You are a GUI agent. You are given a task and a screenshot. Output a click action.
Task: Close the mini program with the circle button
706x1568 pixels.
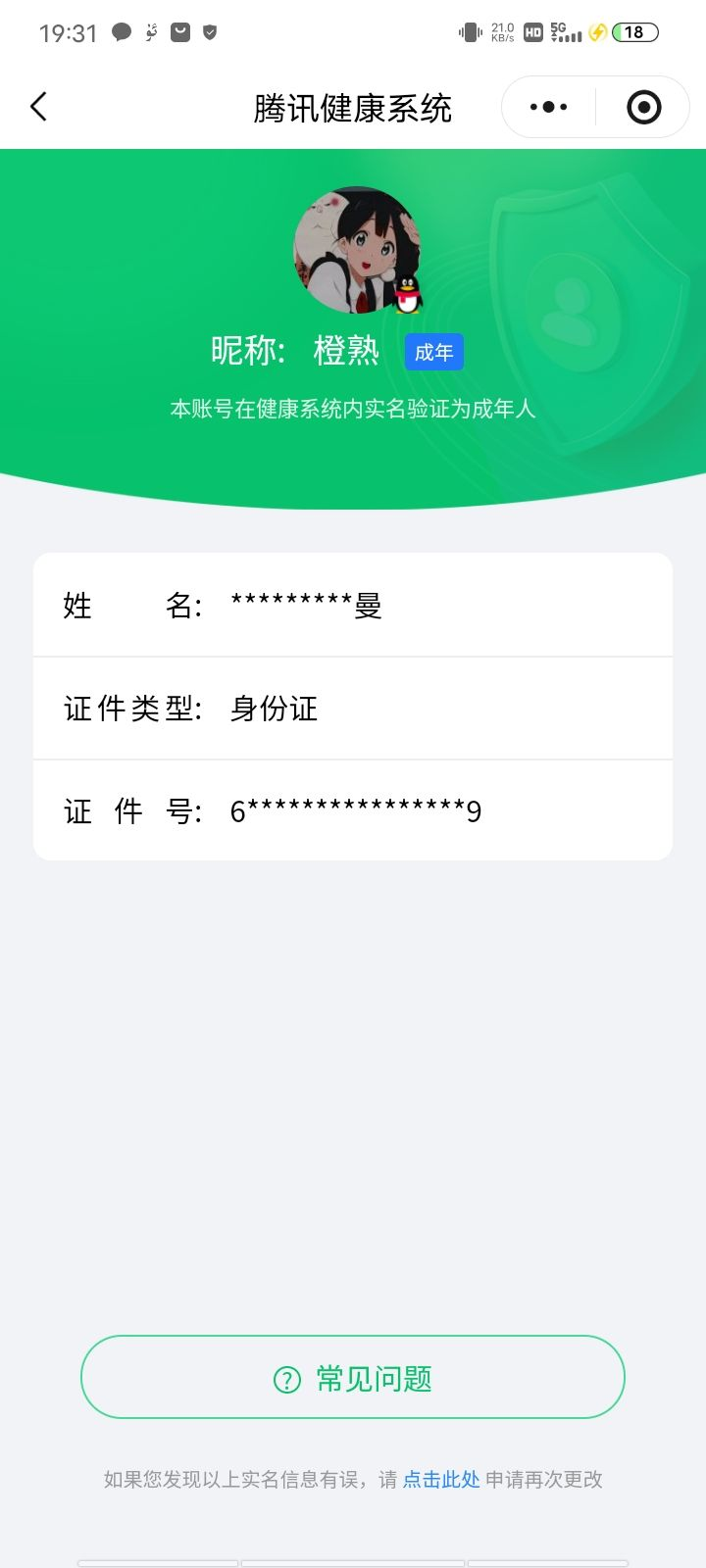pyautogui.click(x=643, y=107)
